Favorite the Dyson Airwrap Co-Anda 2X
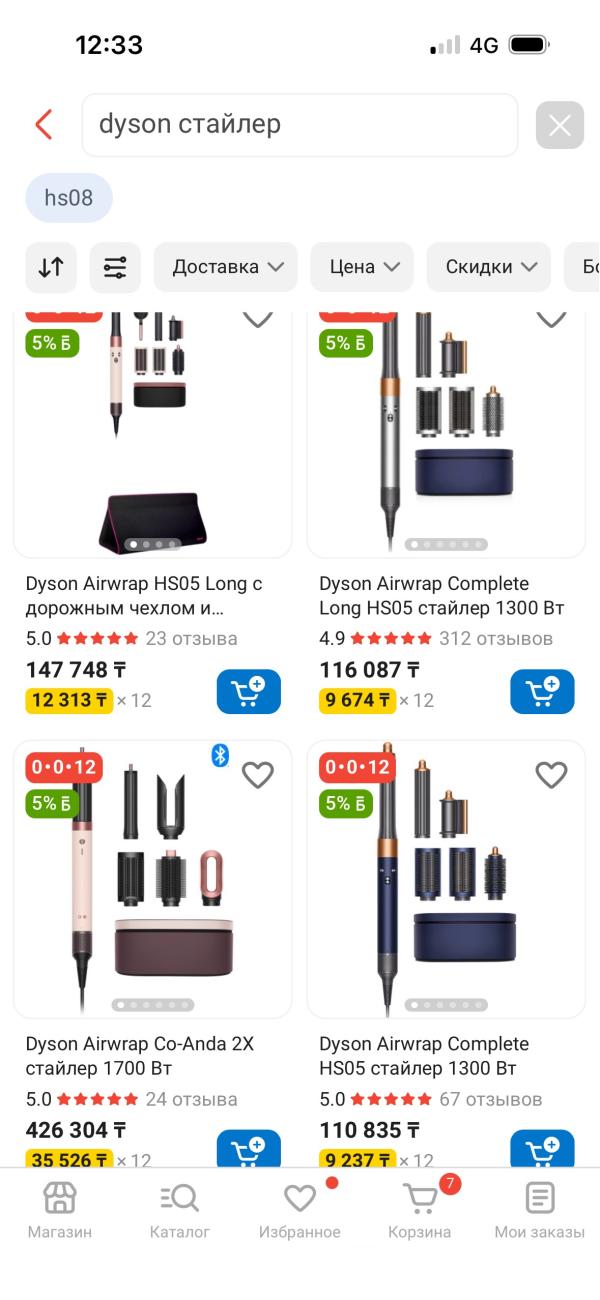Screen dimensions: 600x1300 tap(257, 775)
